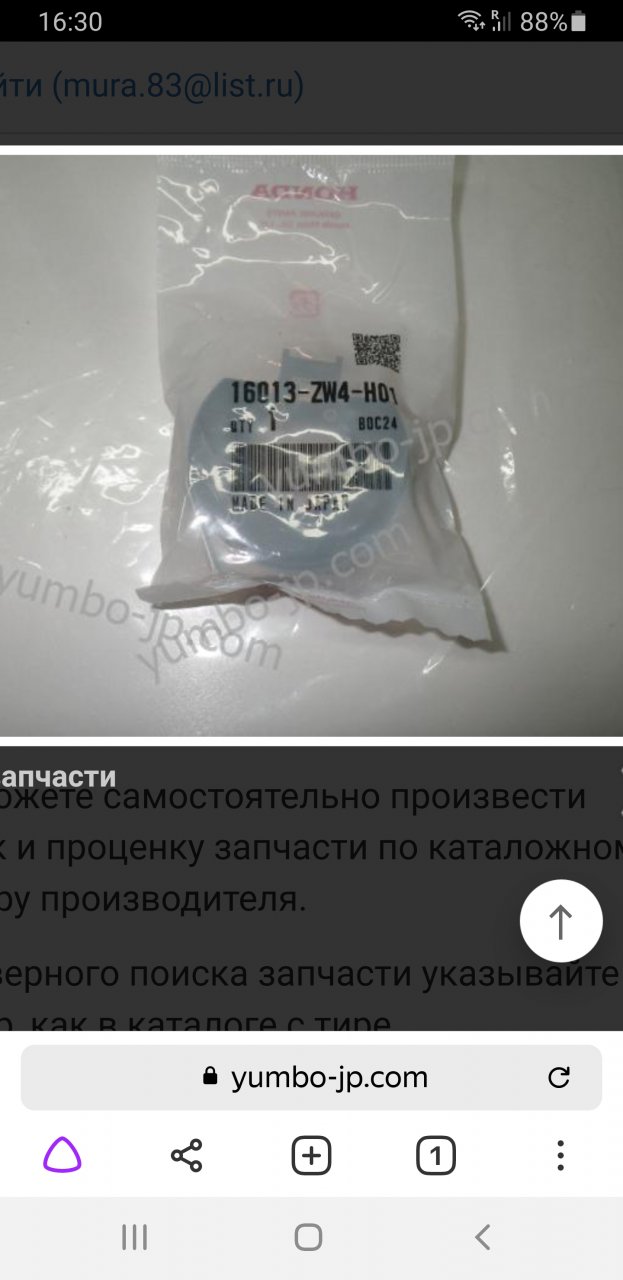Open the tab switcher

[435, 1157]
